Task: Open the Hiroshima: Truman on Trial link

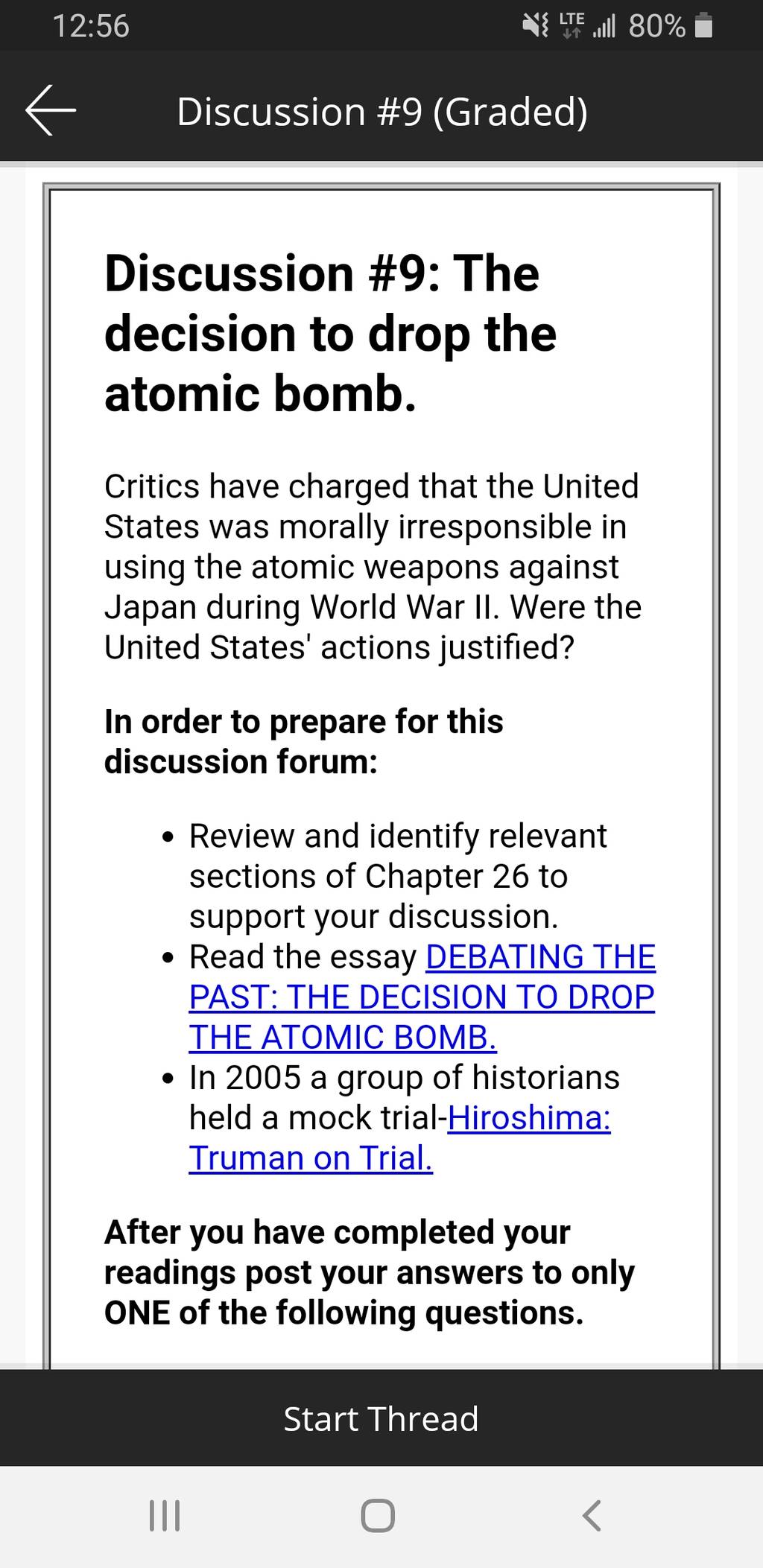Action: [399, 1137]
